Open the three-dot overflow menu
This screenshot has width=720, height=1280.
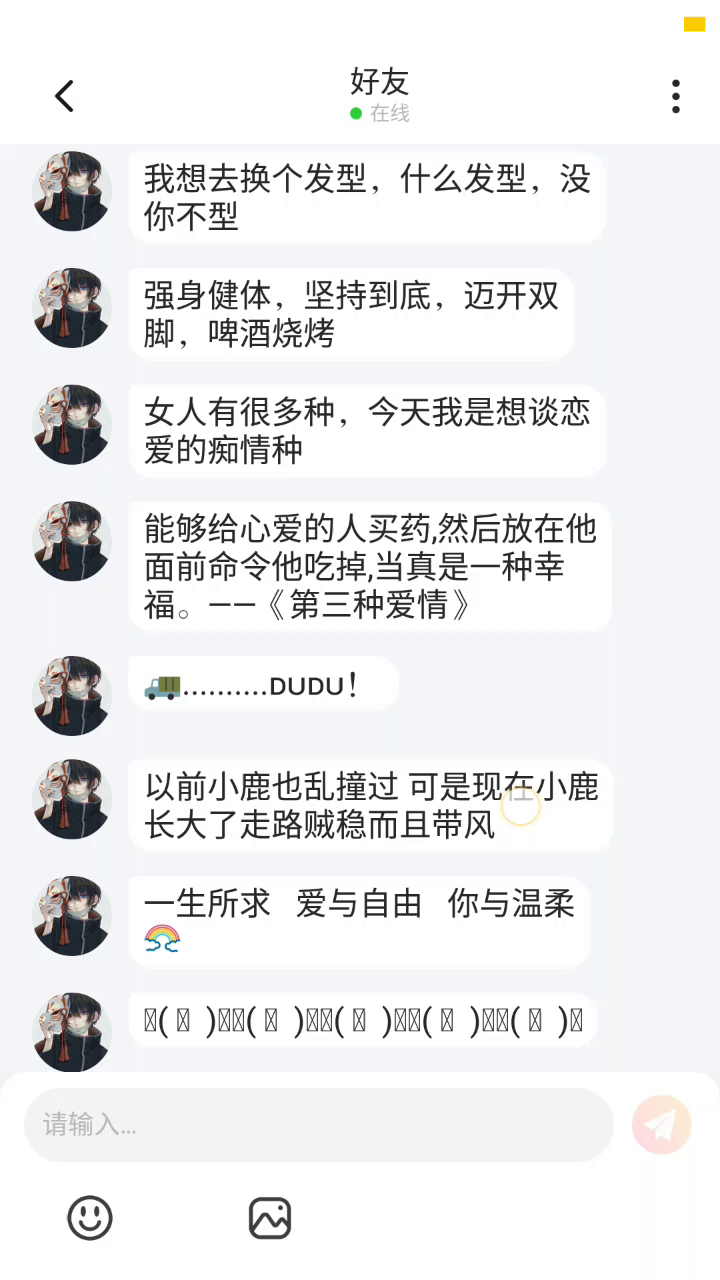coord(676,96)
